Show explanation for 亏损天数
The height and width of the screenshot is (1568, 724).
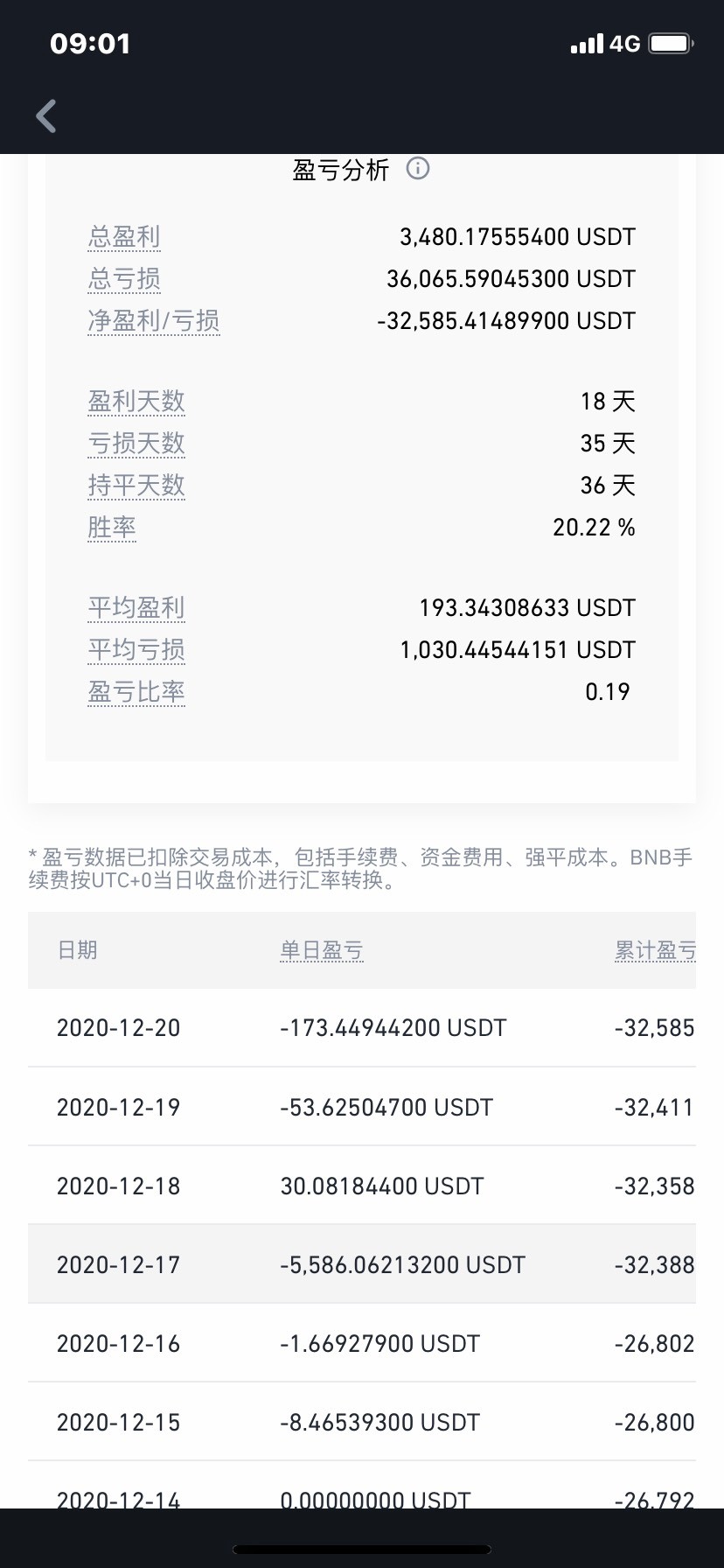pos(136,444)
